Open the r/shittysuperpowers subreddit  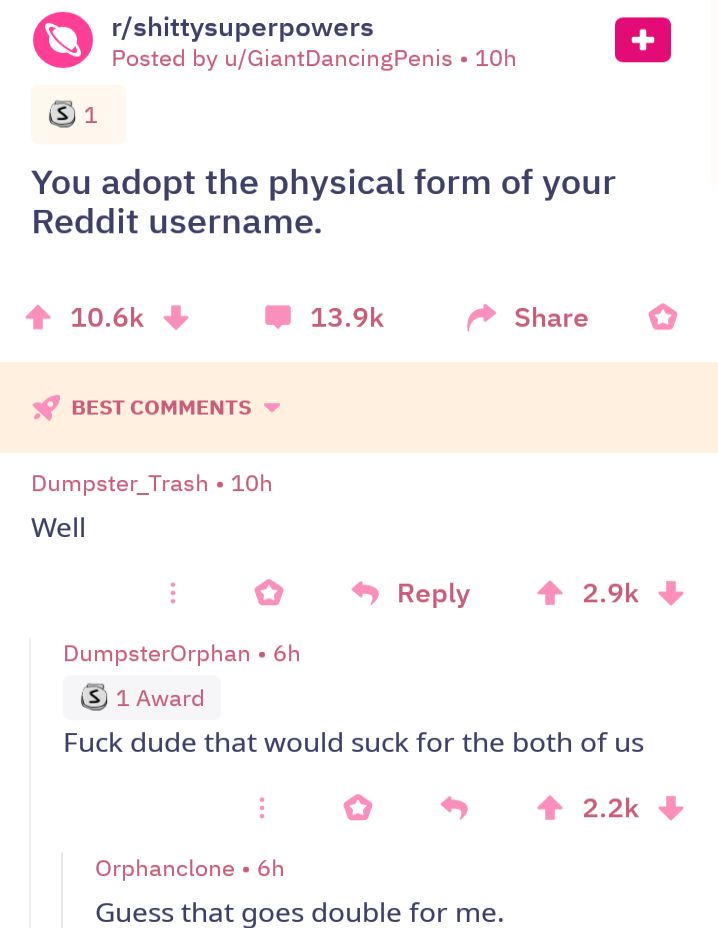[242, 27]
